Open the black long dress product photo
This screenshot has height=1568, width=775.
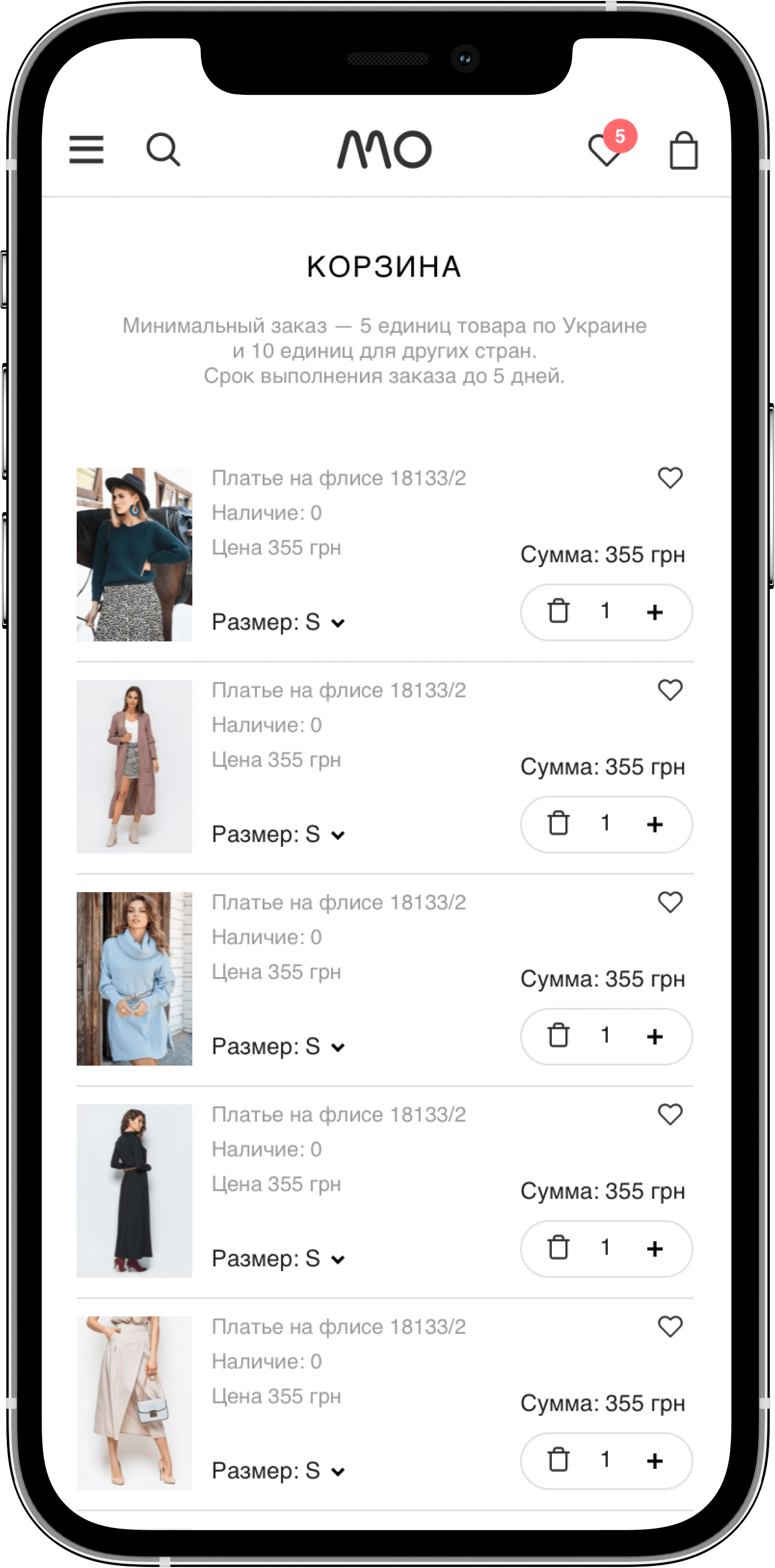click(134, 1191)
